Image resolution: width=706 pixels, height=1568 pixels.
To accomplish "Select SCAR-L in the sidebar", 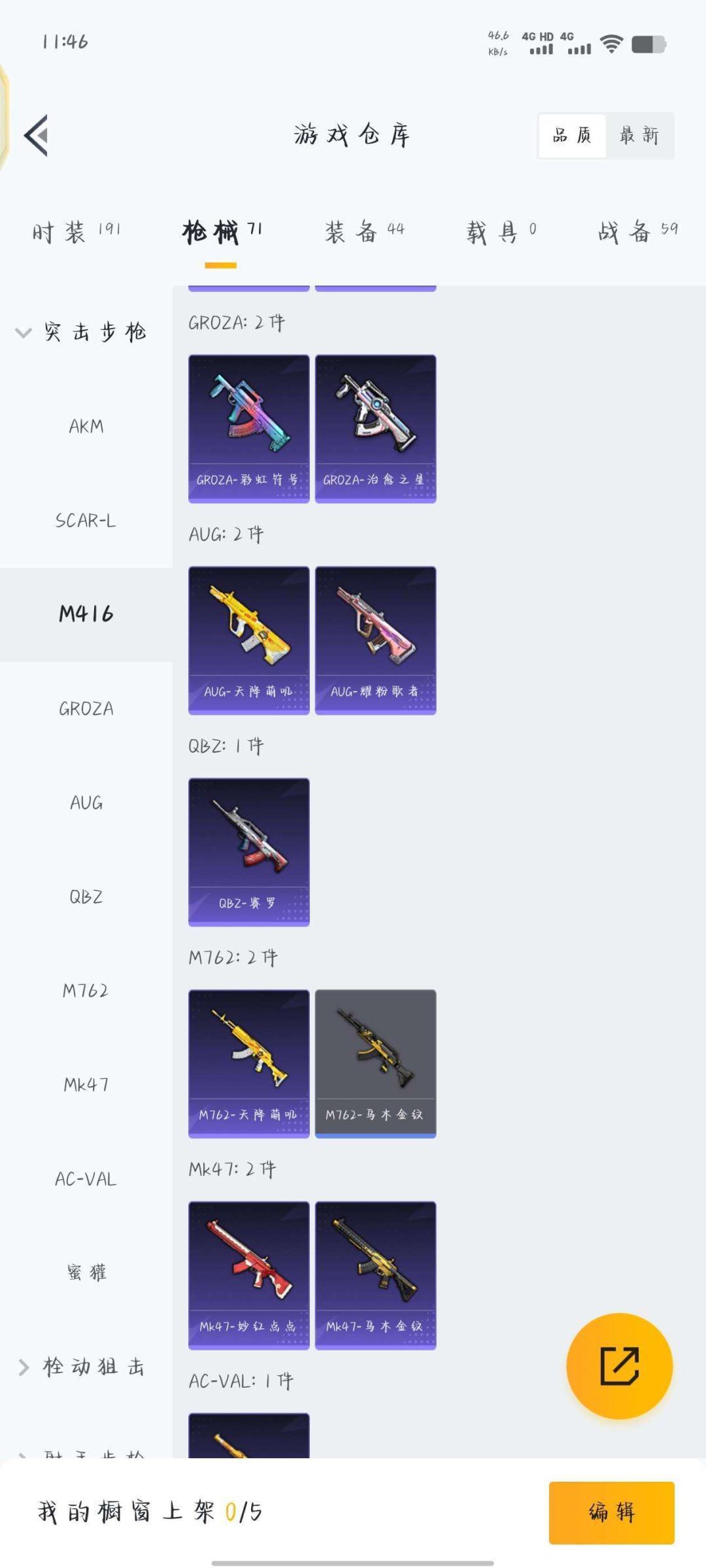I will click(86, 521).
